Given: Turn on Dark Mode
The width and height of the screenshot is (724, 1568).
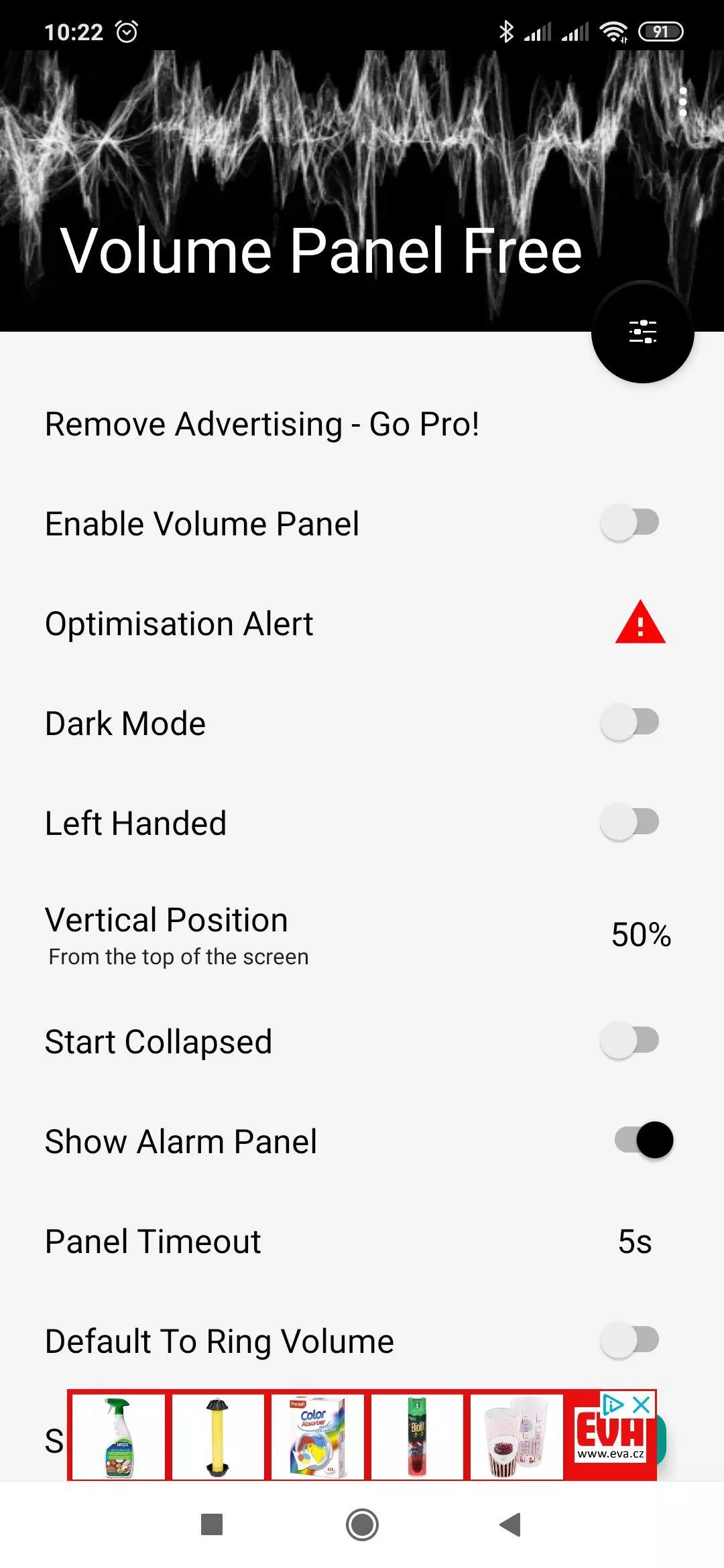Looking at the screenshot, I should point(629,723).
